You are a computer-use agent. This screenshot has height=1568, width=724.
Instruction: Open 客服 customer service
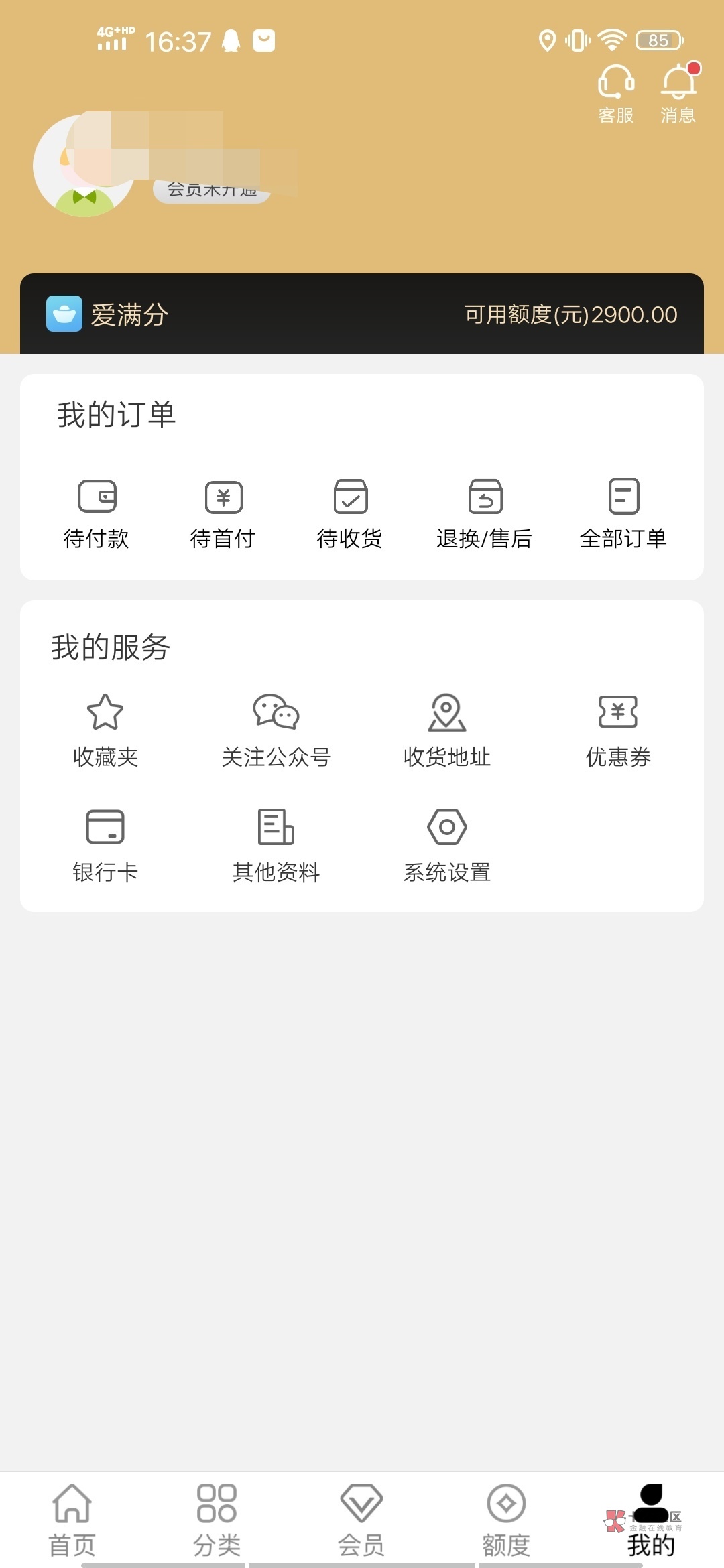[x=616, y=94]
